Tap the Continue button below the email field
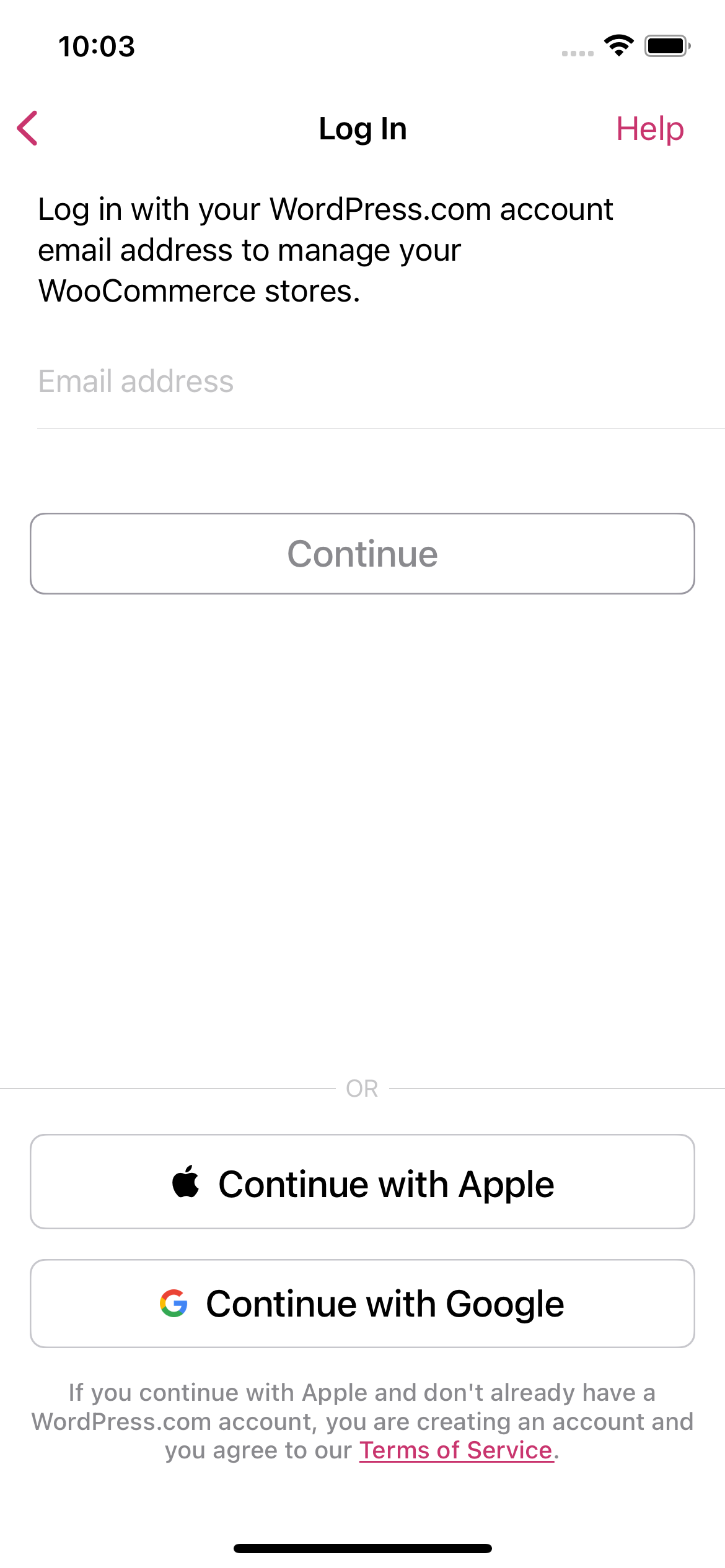725x1568 pixels. coord(362,554)
